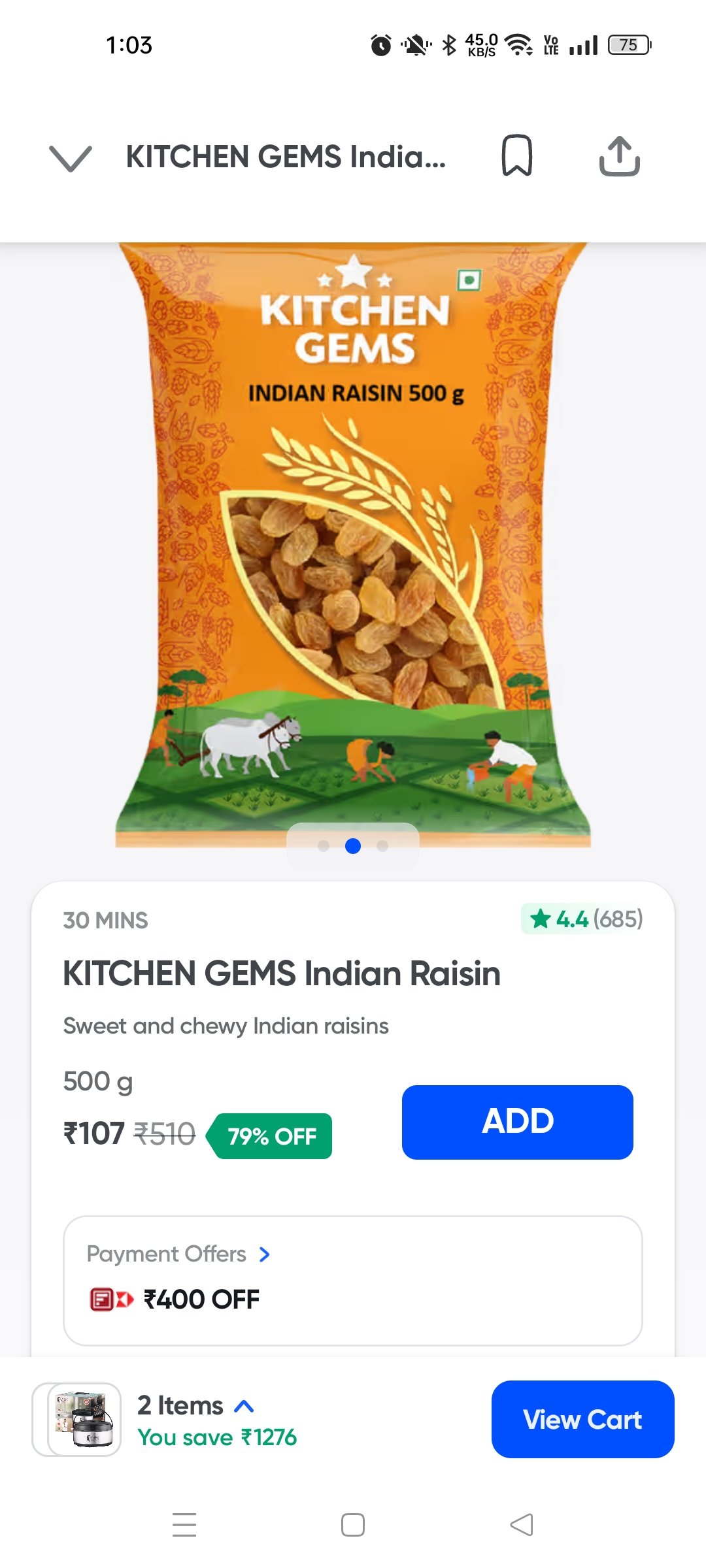Screen dimensions: 706x1568
Task: Go back using the system back button
Action: pyautogui.click(x=521, y=1525)
